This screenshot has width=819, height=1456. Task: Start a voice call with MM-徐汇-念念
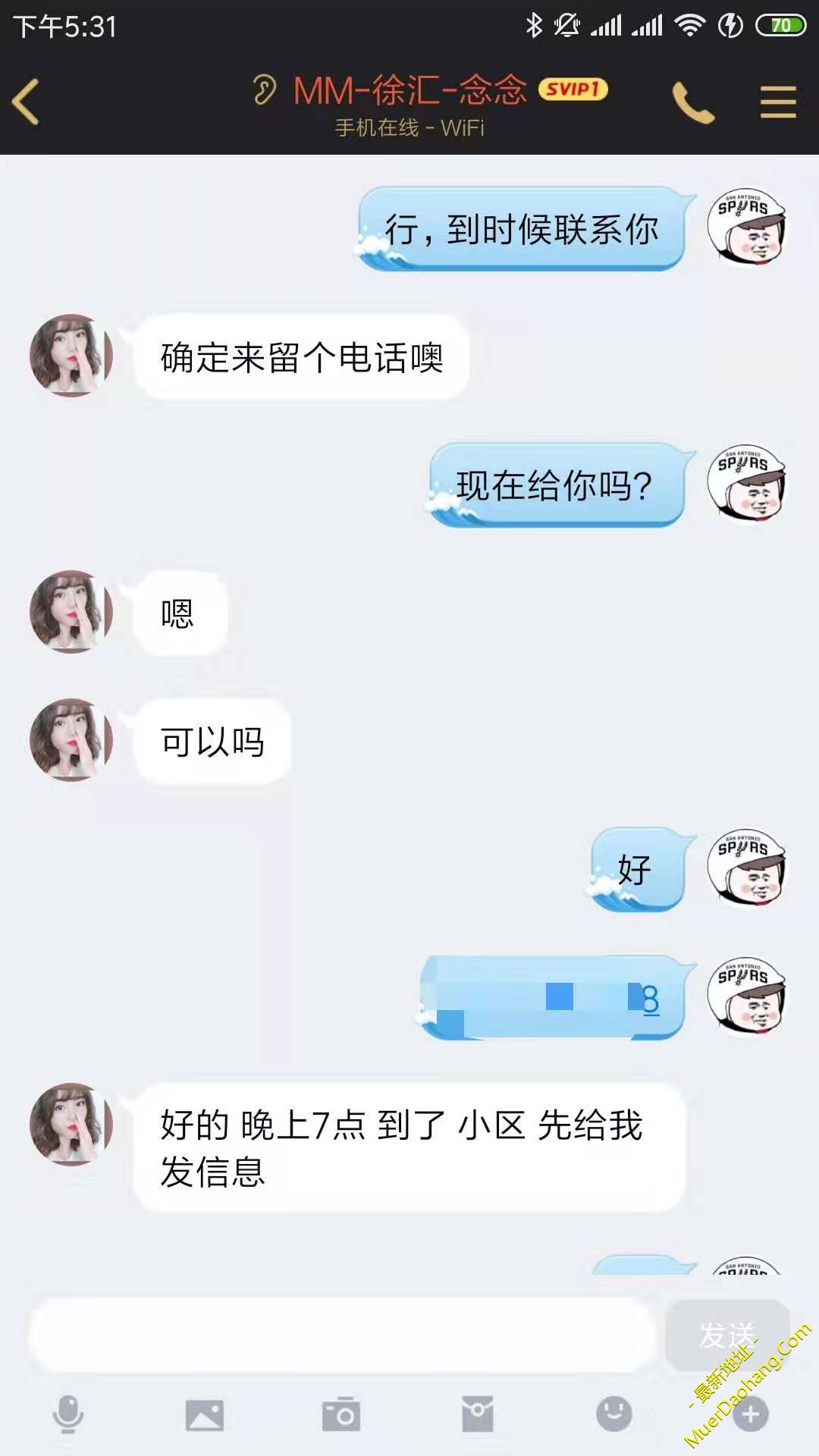tap(693, 102)
